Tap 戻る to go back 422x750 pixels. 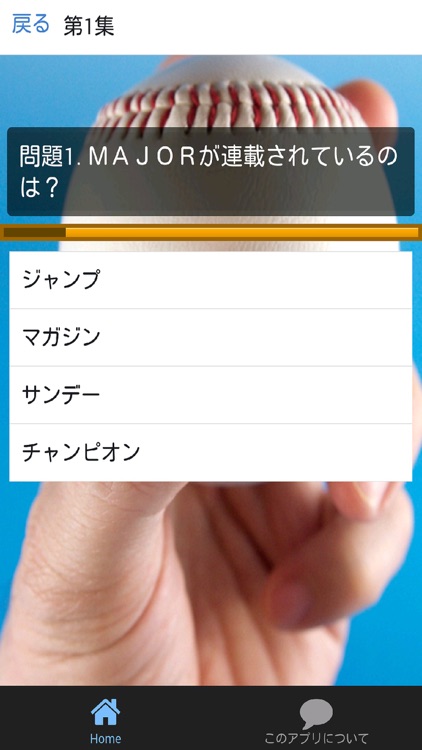pos(31,25)
